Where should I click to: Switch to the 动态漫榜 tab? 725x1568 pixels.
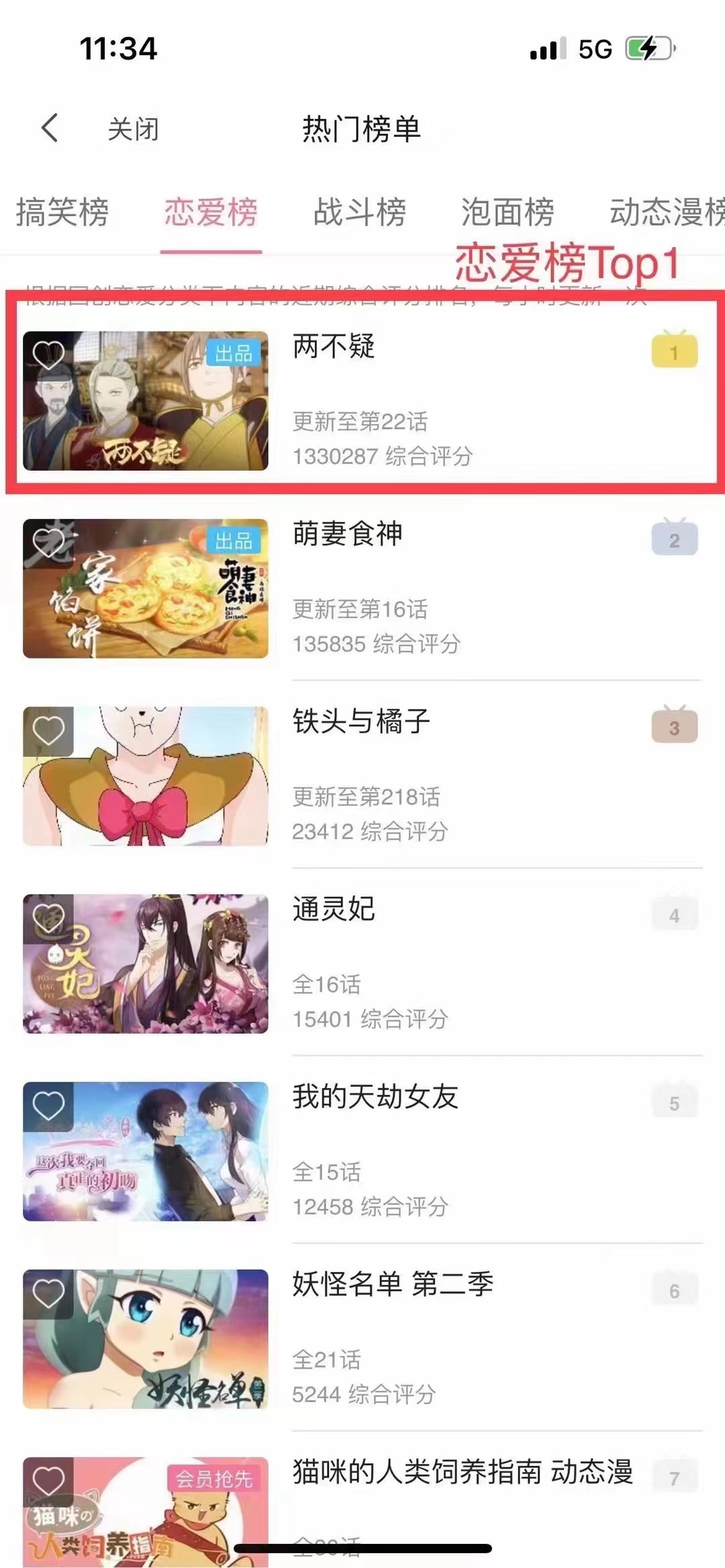(x=665, y=212)
